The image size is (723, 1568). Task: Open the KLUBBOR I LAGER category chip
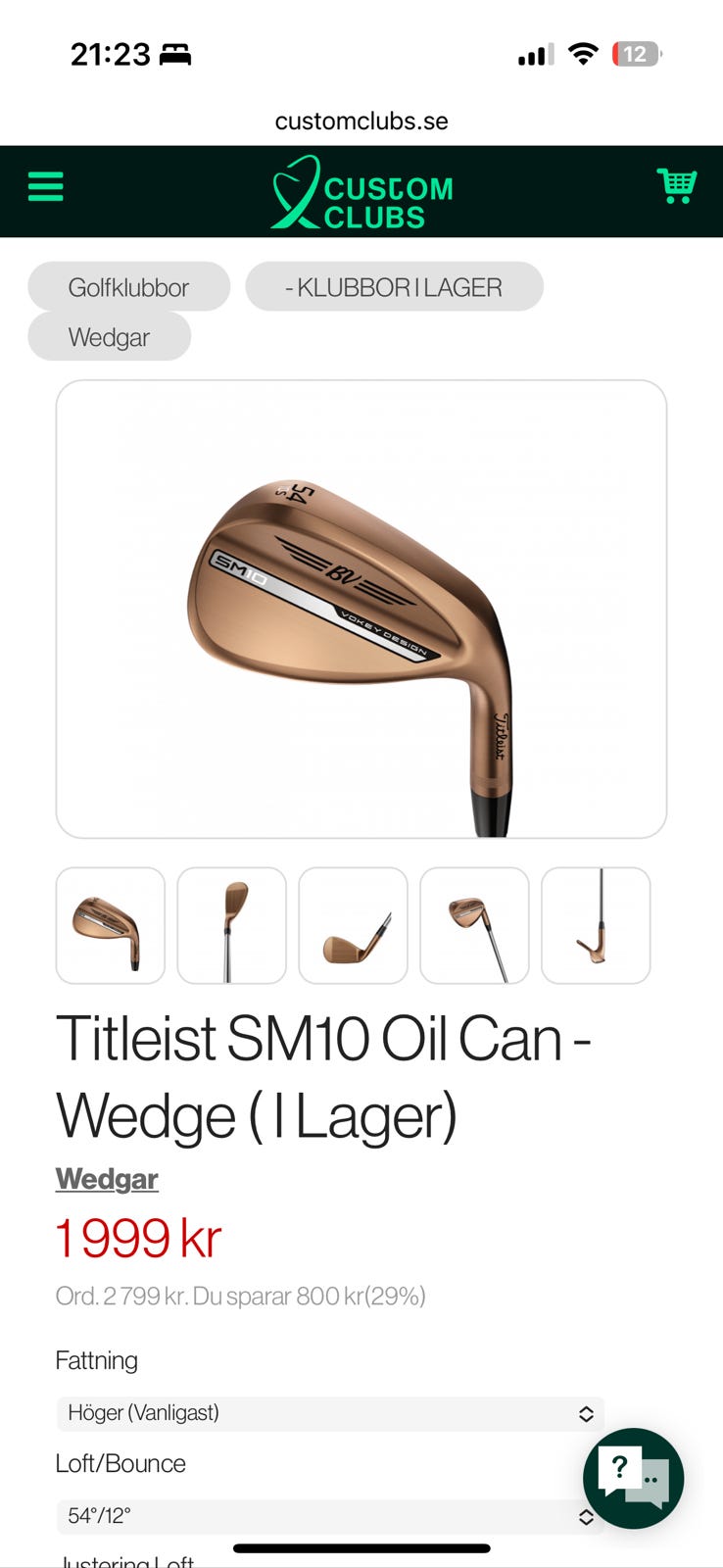tap(394, 287)
